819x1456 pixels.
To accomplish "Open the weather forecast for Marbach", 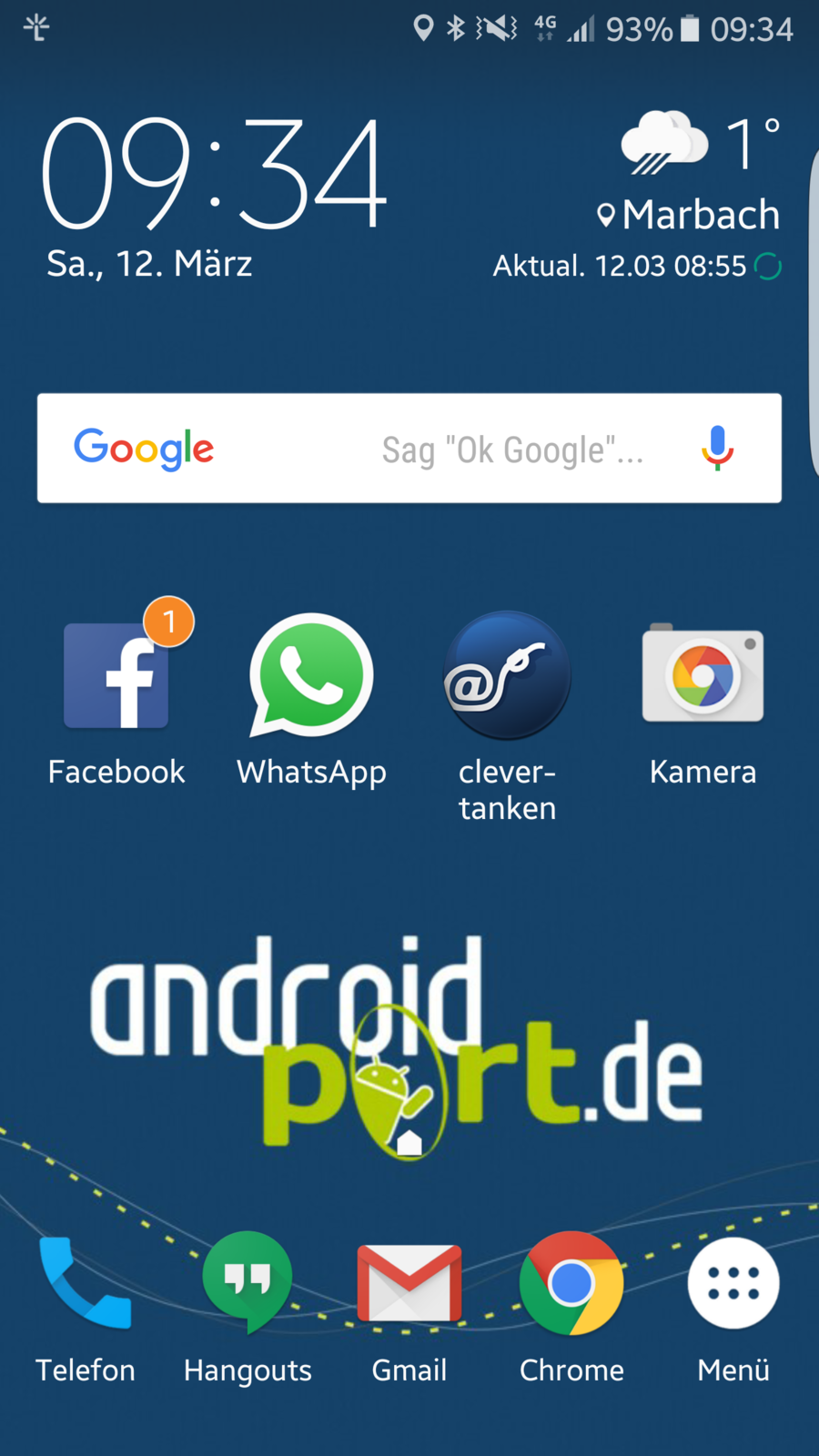I will tap(699, 175).
